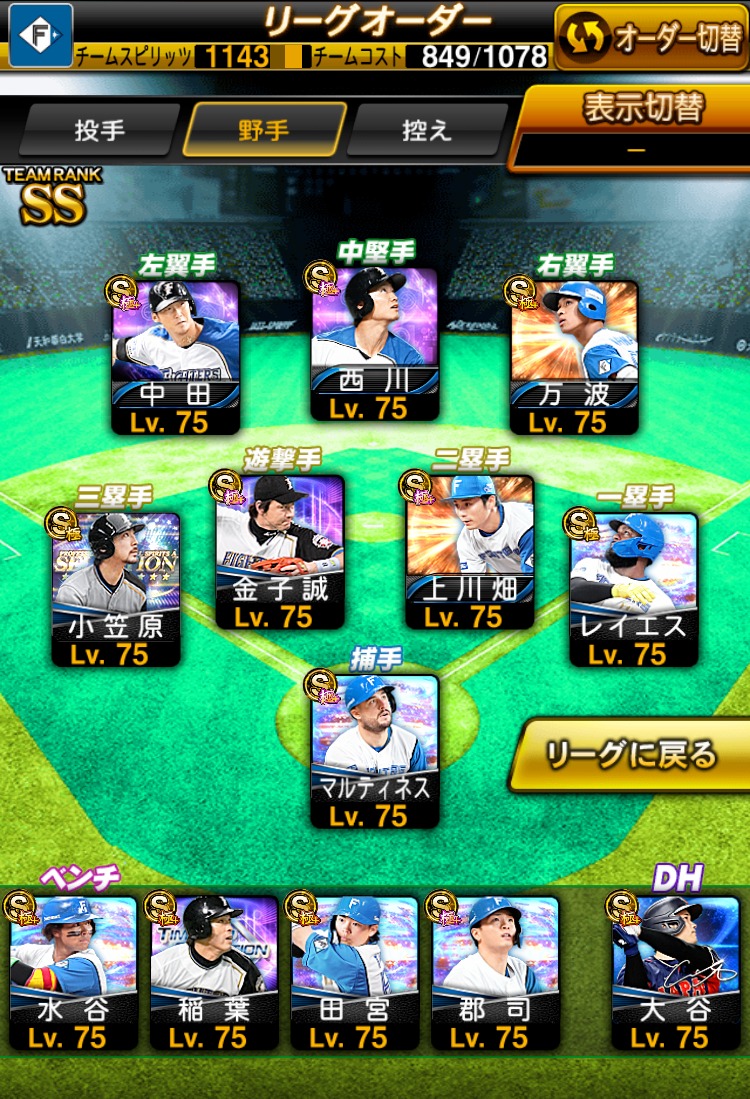Select the 野手 tab

pos(264,130)
